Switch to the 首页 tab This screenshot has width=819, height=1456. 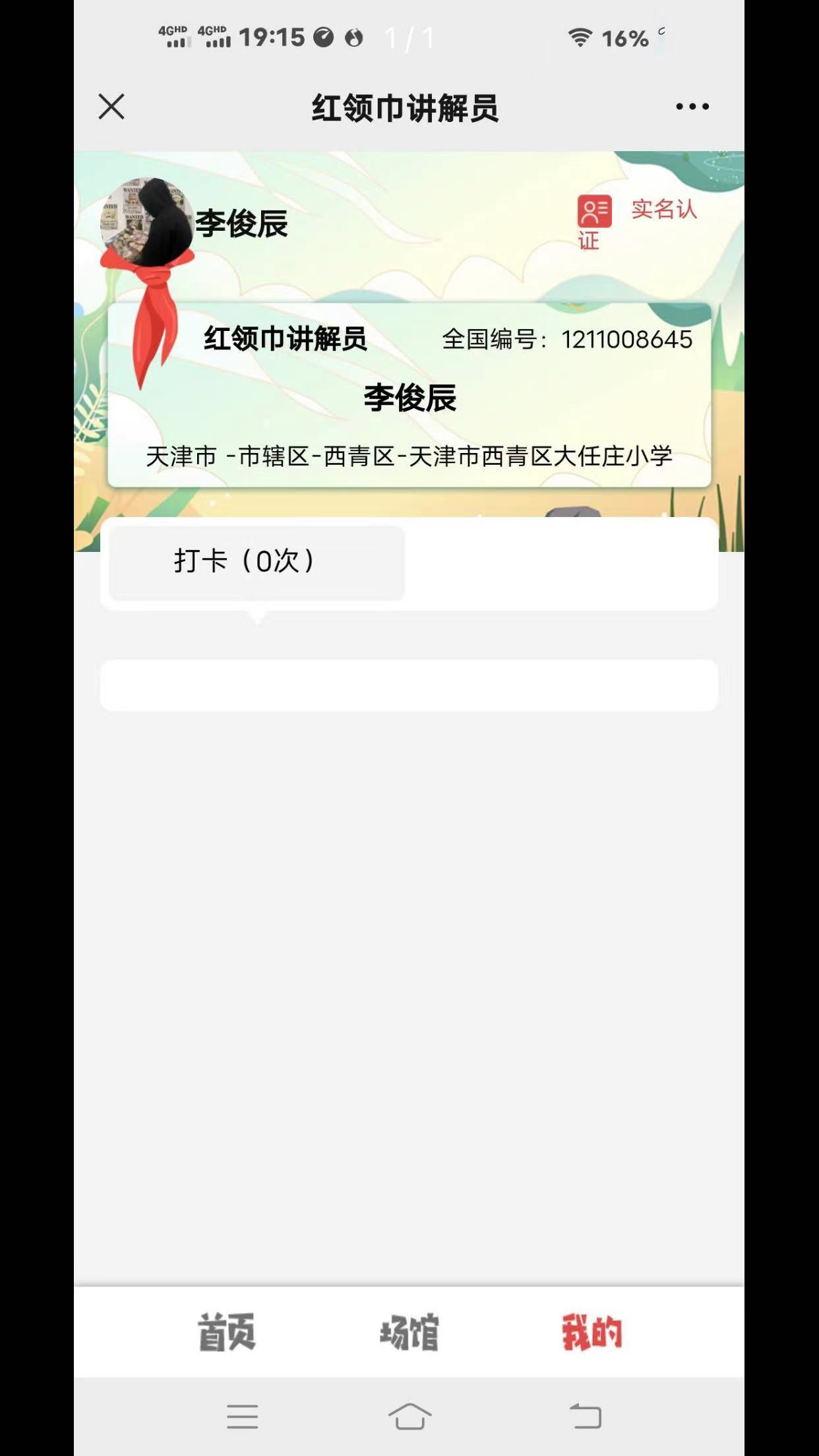pyautogui.click(x=226, y=1331)
